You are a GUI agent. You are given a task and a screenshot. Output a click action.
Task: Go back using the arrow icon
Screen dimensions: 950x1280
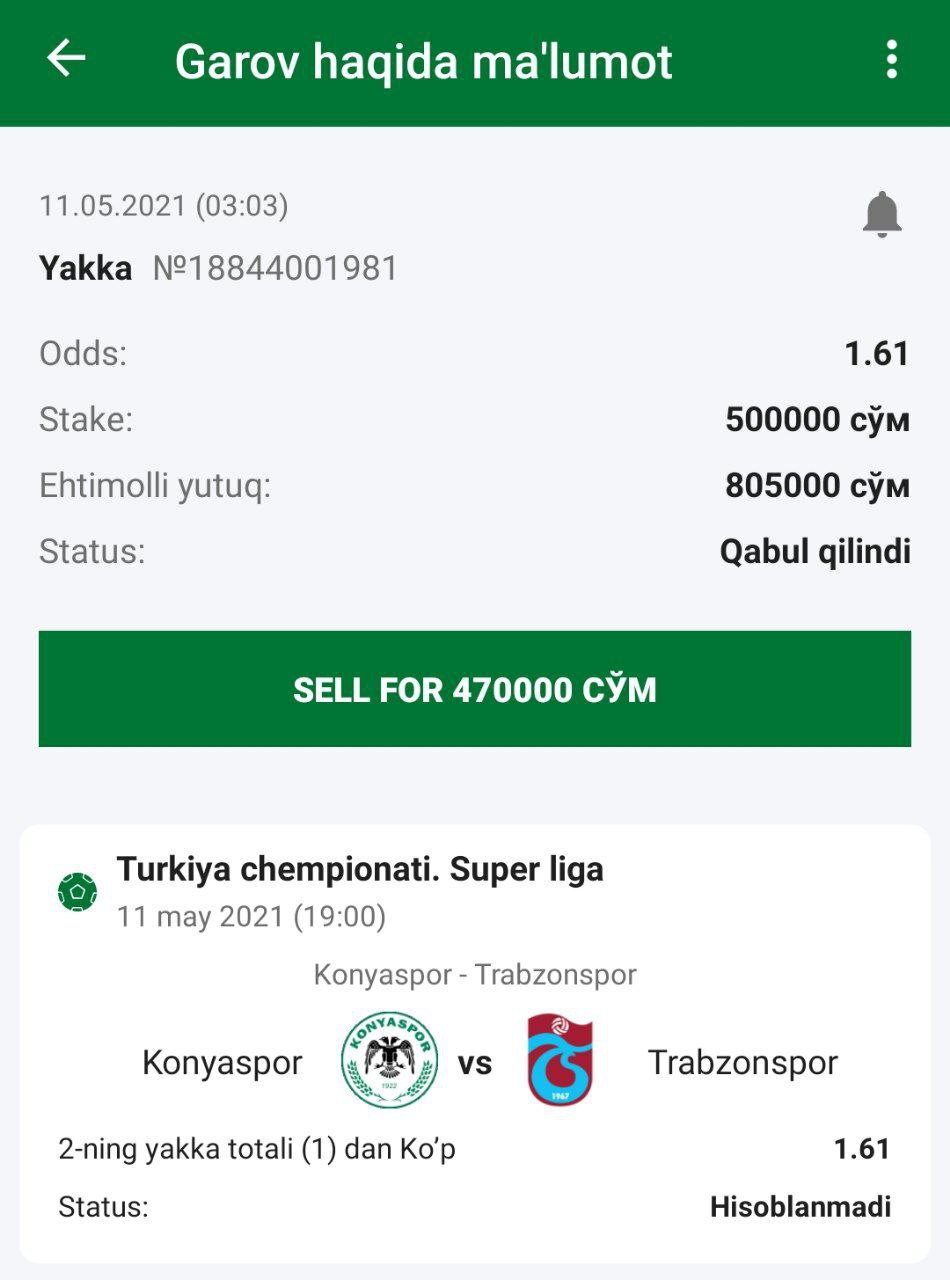click(67, 59)
